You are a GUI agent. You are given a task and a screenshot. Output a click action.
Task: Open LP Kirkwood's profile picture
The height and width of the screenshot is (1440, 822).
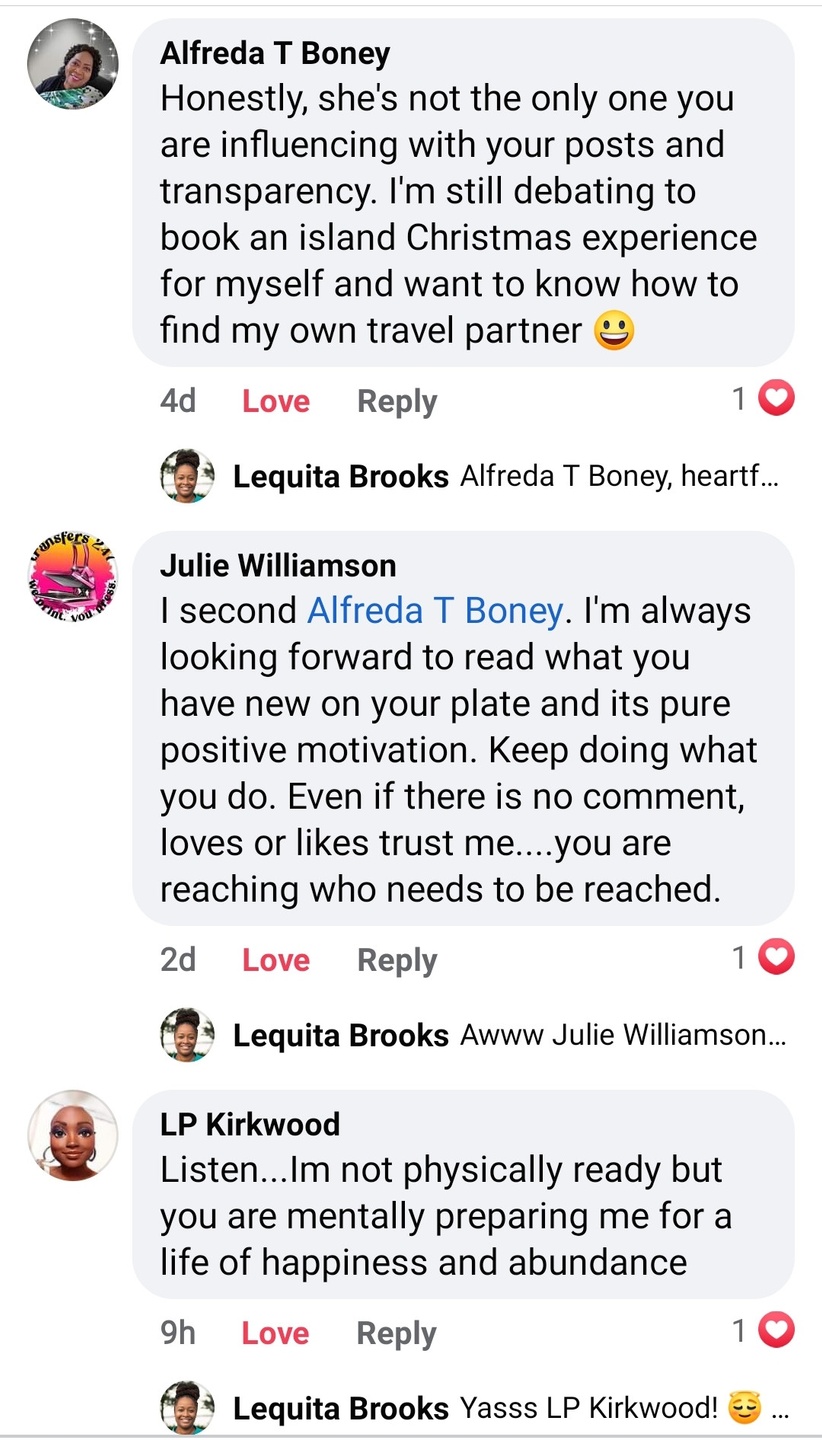72,1135
